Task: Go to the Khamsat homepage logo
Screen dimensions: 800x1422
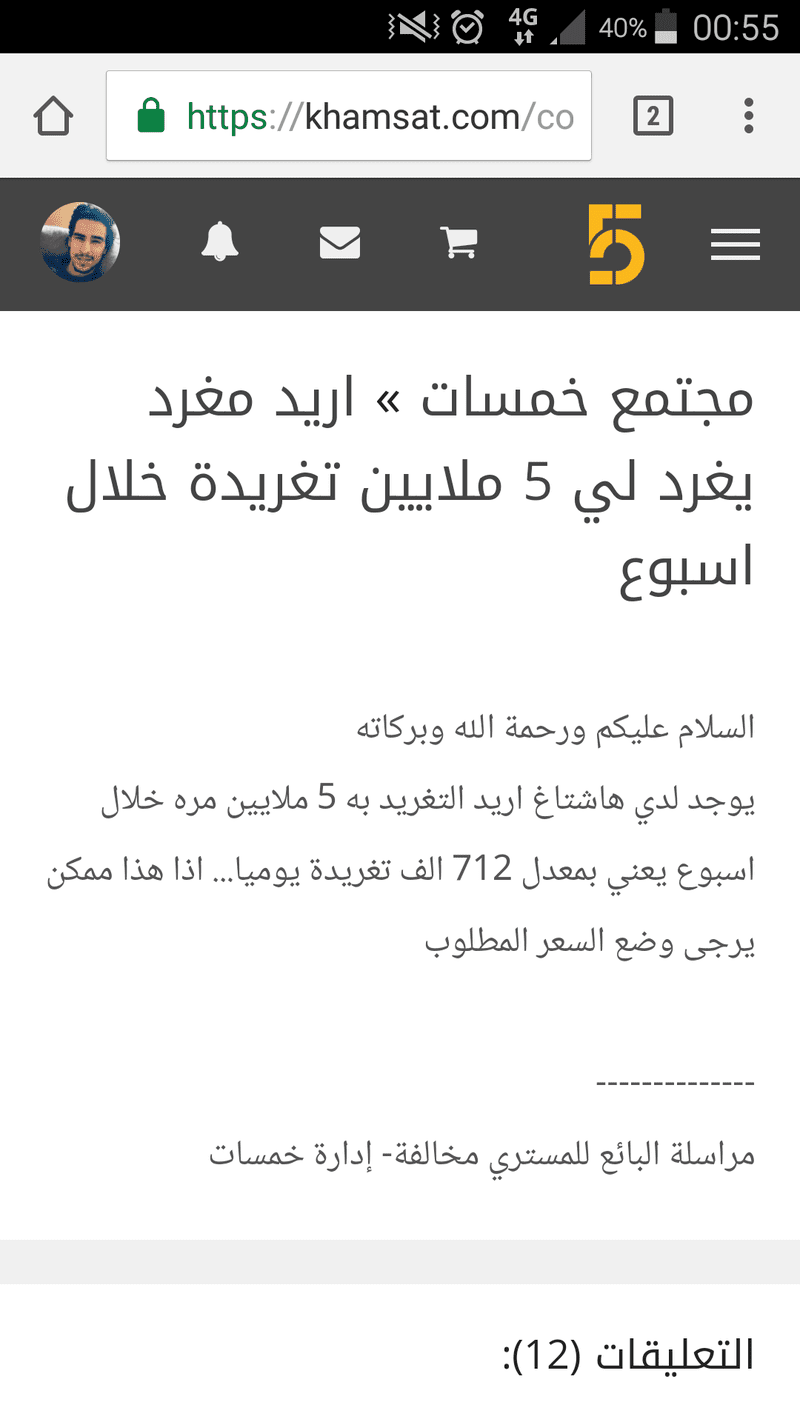Action: click(x=615, y=244)
